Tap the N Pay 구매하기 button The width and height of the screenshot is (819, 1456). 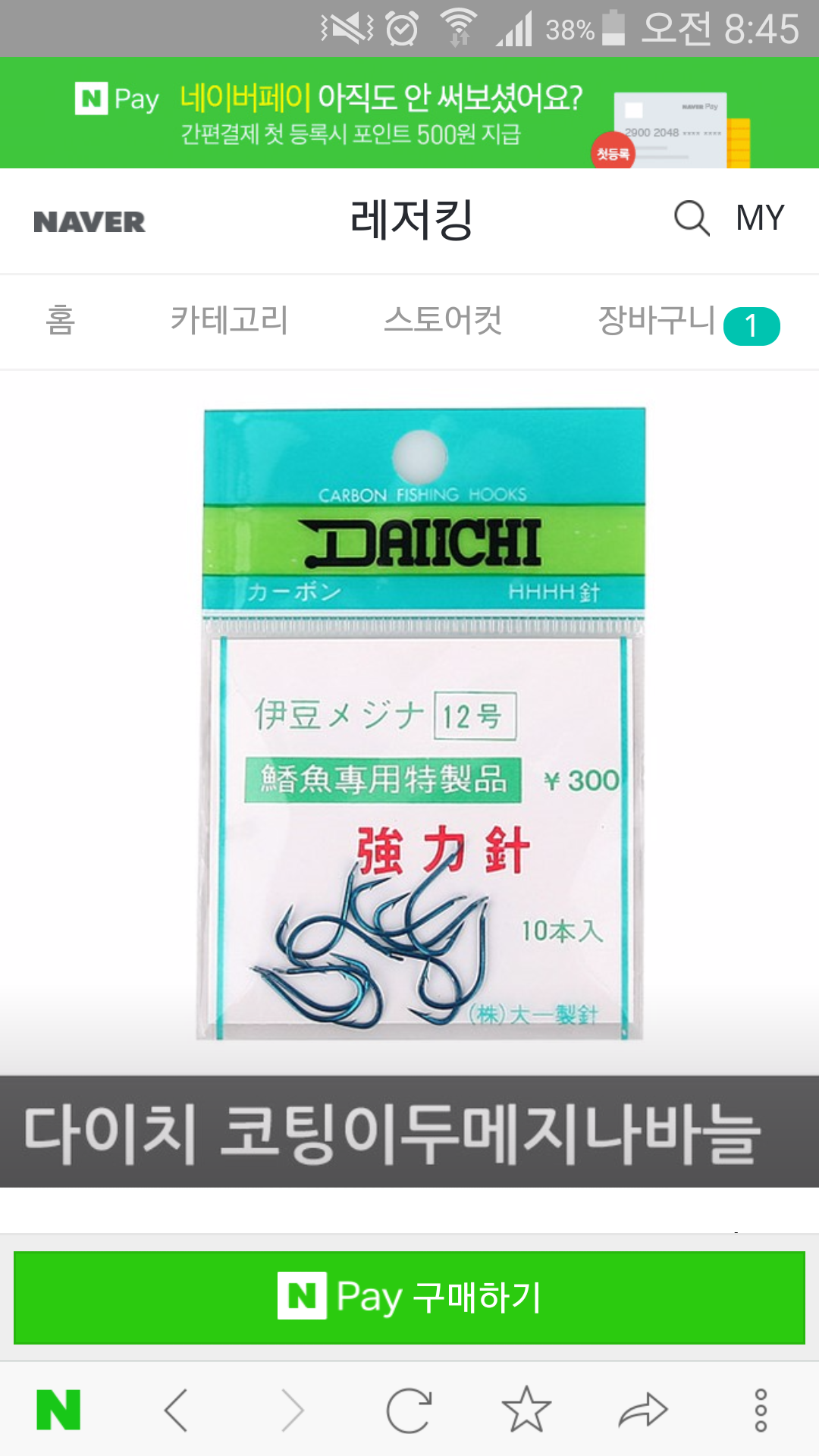(409, 1297)
